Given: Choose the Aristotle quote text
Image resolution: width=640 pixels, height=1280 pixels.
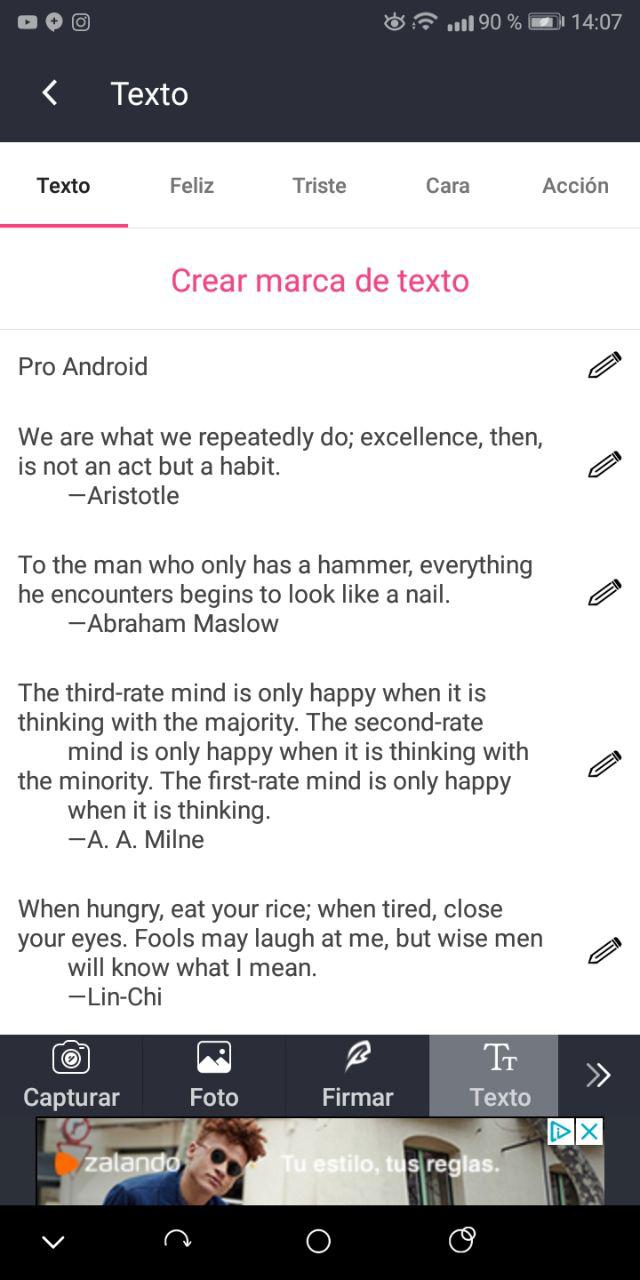Looking at the screenshot, I should tap(280, 466).
